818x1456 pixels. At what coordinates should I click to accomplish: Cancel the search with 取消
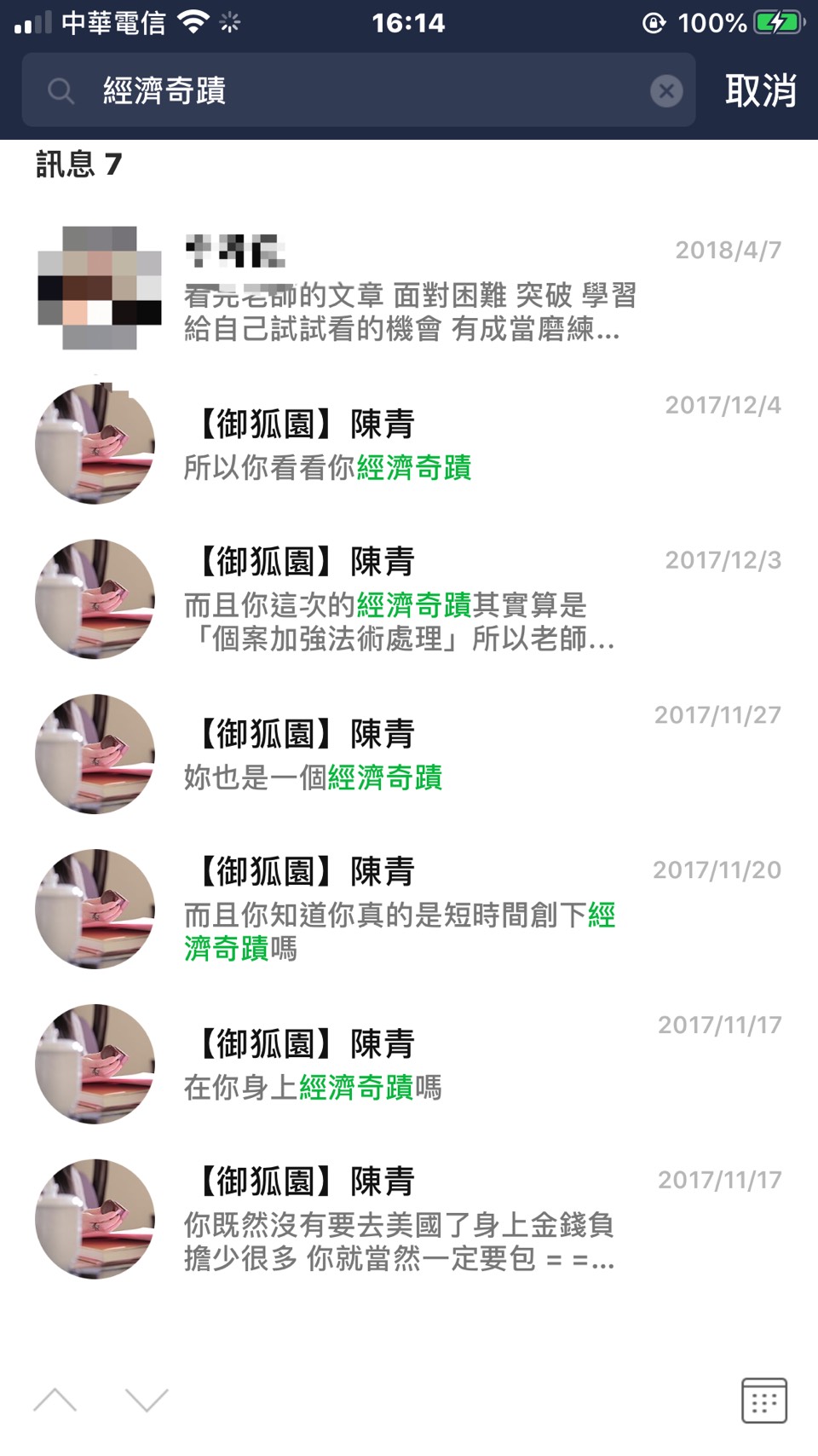point(760,90)
